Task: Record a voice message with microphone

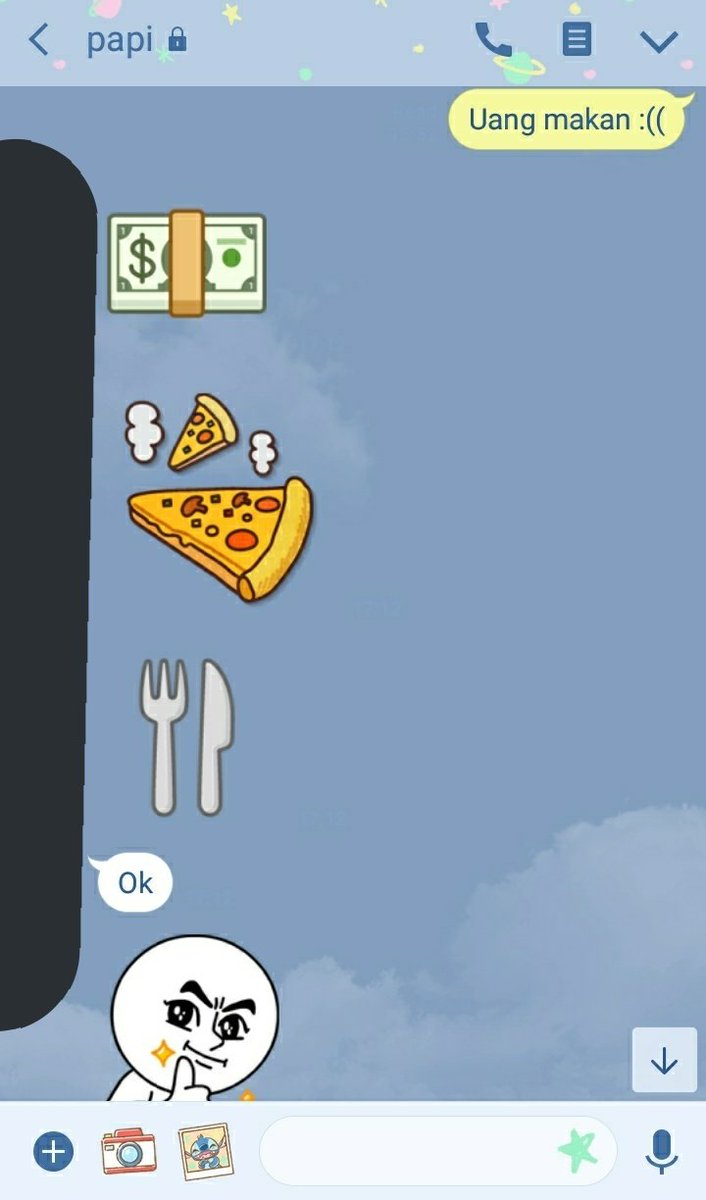Action: [x=660, y=1152]
